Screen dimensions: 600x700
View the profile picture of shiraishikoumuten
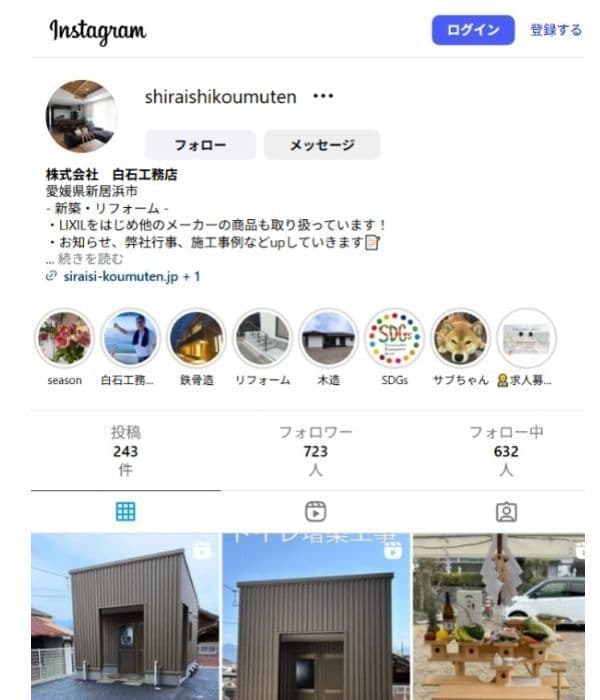tap(82, 116)
